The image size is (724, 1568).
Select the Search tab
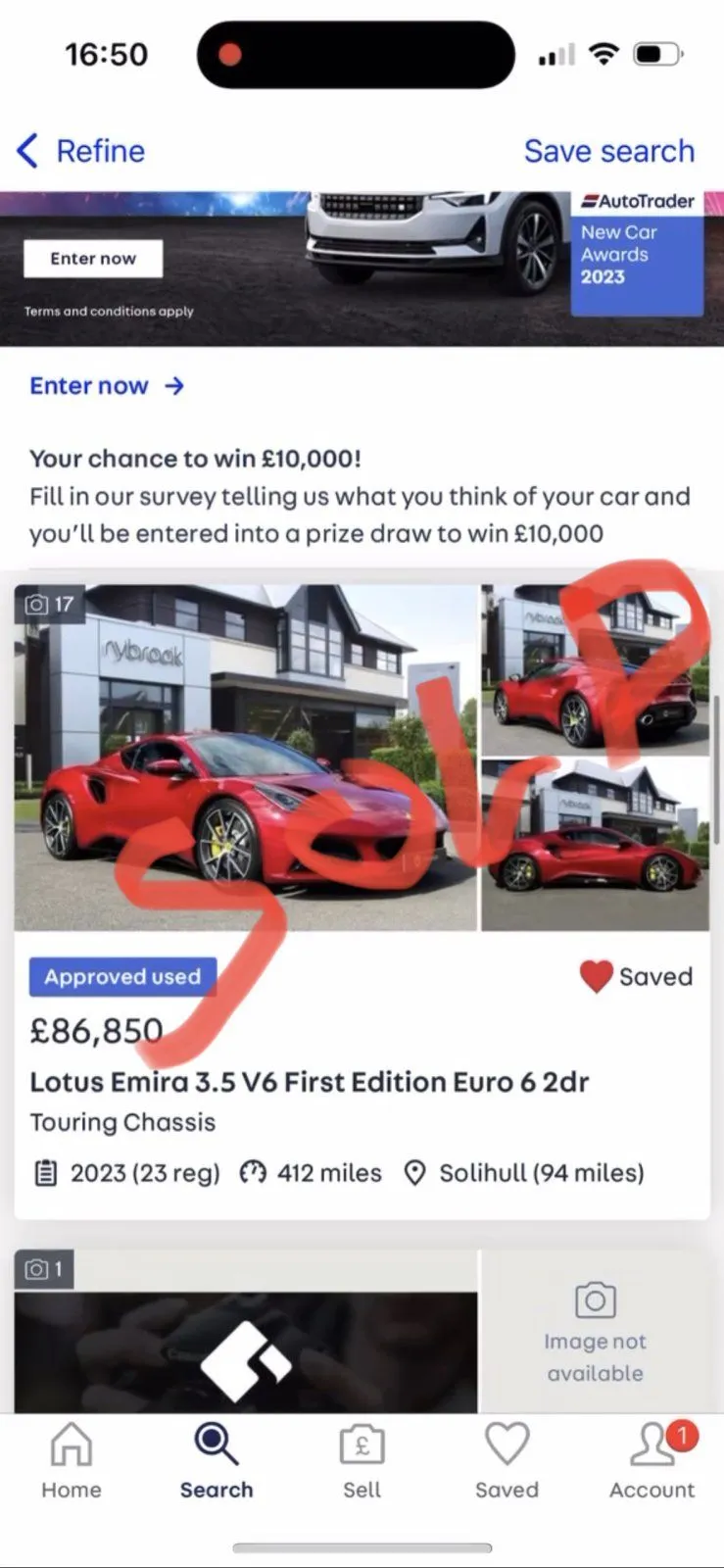pyautogui.click(x=217, y=1461)
